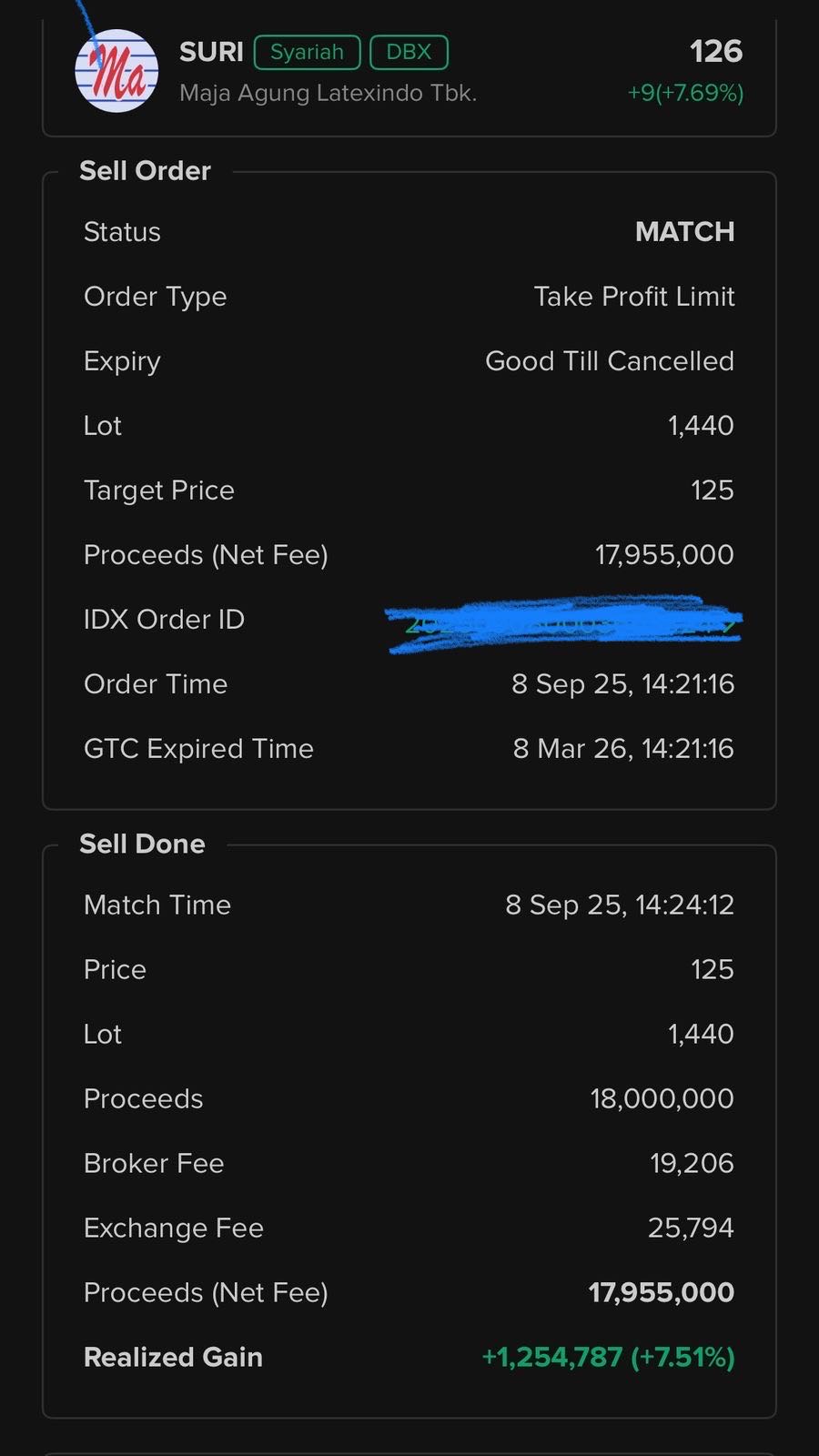Tap the Syariah badge next to SURI
819x1456 pixels.
(x=308, y=52)
